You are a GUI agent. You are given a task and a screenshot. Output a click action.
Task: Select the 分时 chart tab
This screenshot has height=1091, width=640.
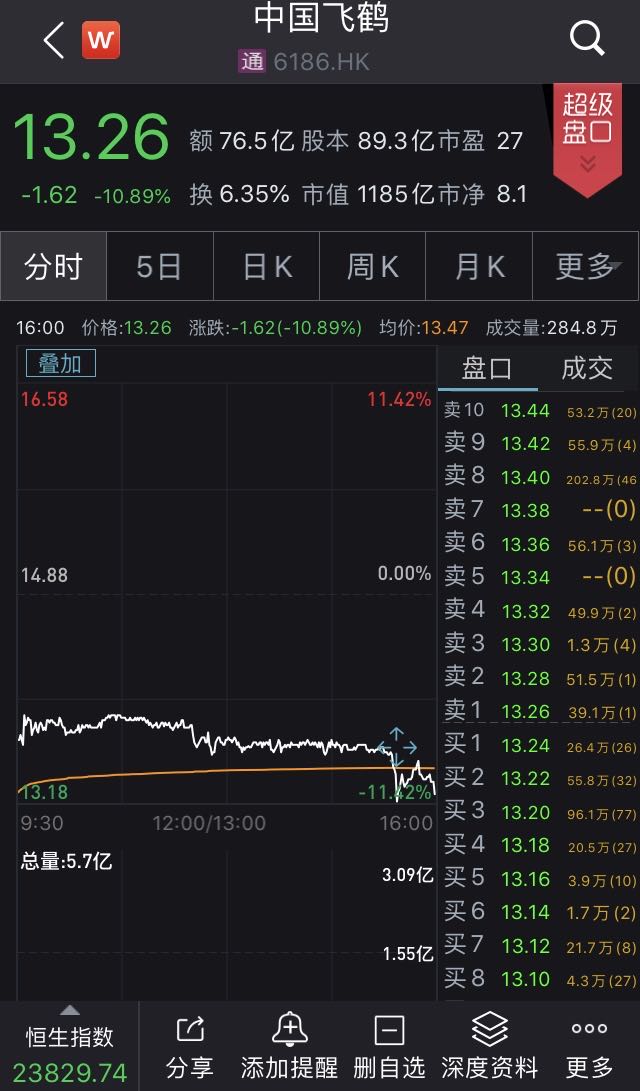pyautogui.click(x=53, y=267)
